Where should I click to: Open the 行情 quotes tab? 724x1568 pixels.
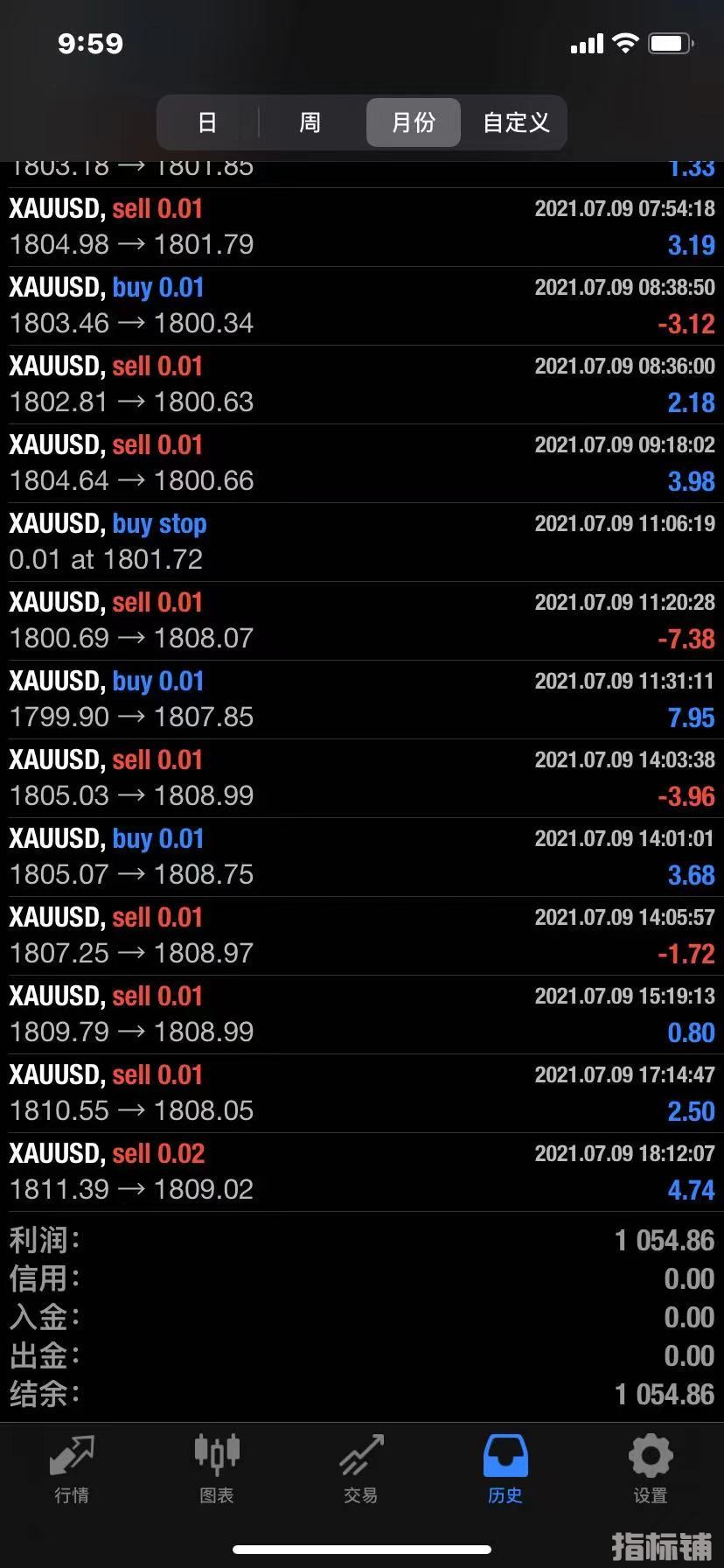pos(72,1469)
